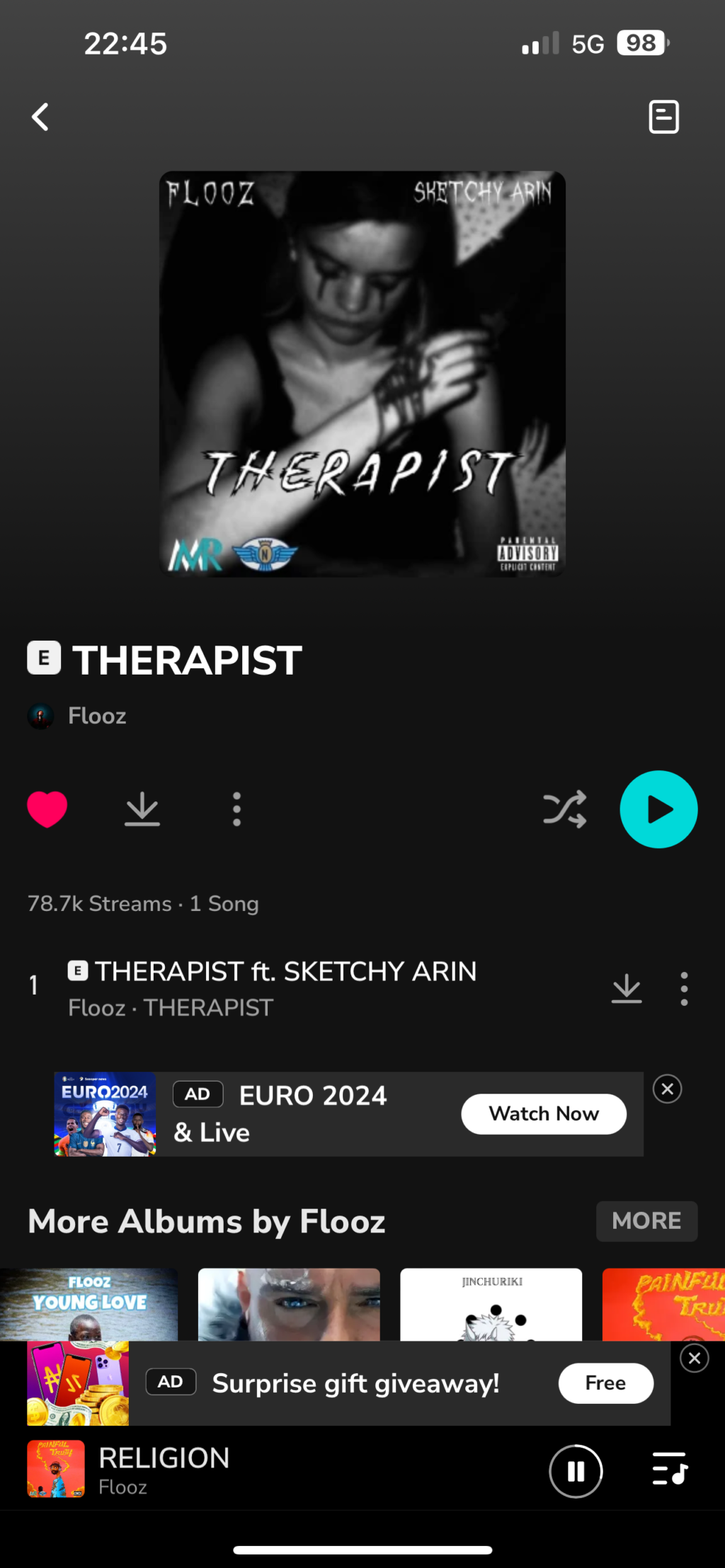Unlike the THERAPIST album via heart

pos(47,809)
